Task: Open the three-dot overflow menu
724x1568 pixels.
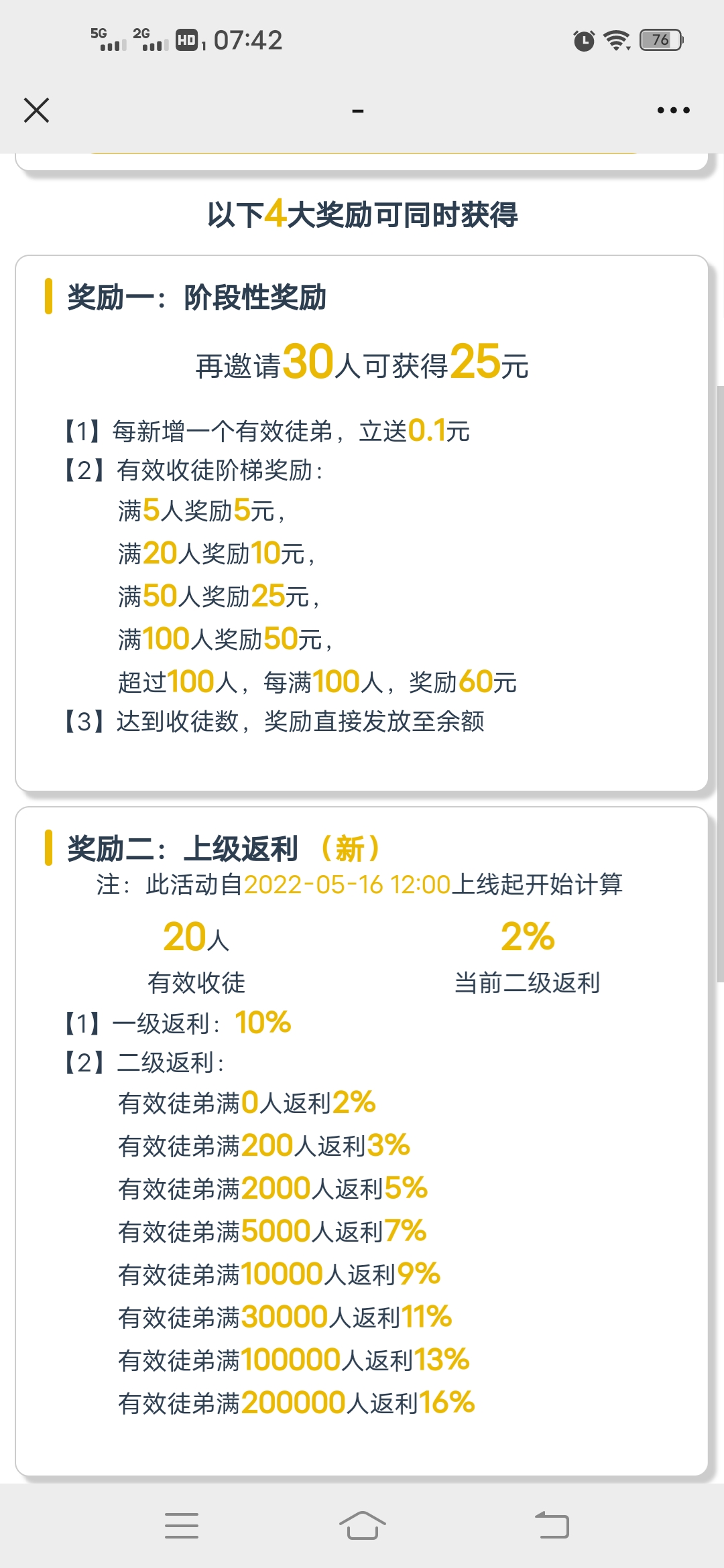Action: click(673, 110)
